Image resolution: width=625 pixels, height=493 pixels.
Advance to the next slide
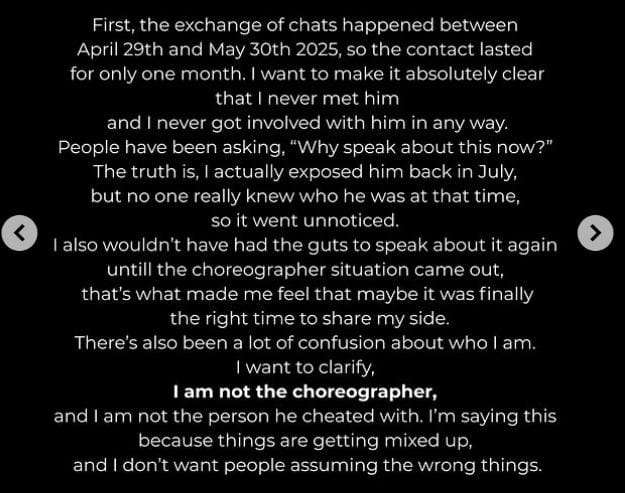(x=595, y=233)
